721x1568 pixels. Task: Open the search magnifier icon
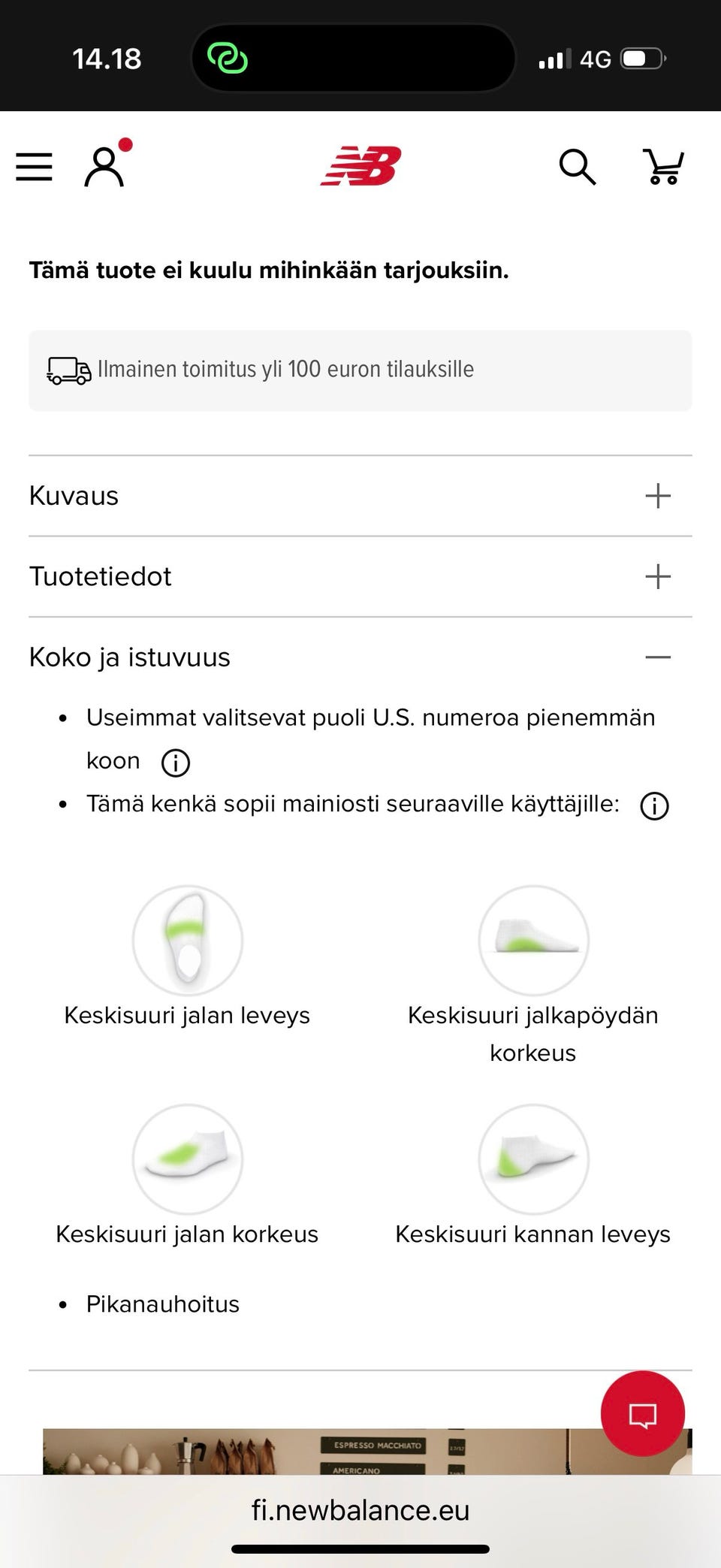pyautogui.click(x=578, y=167)
